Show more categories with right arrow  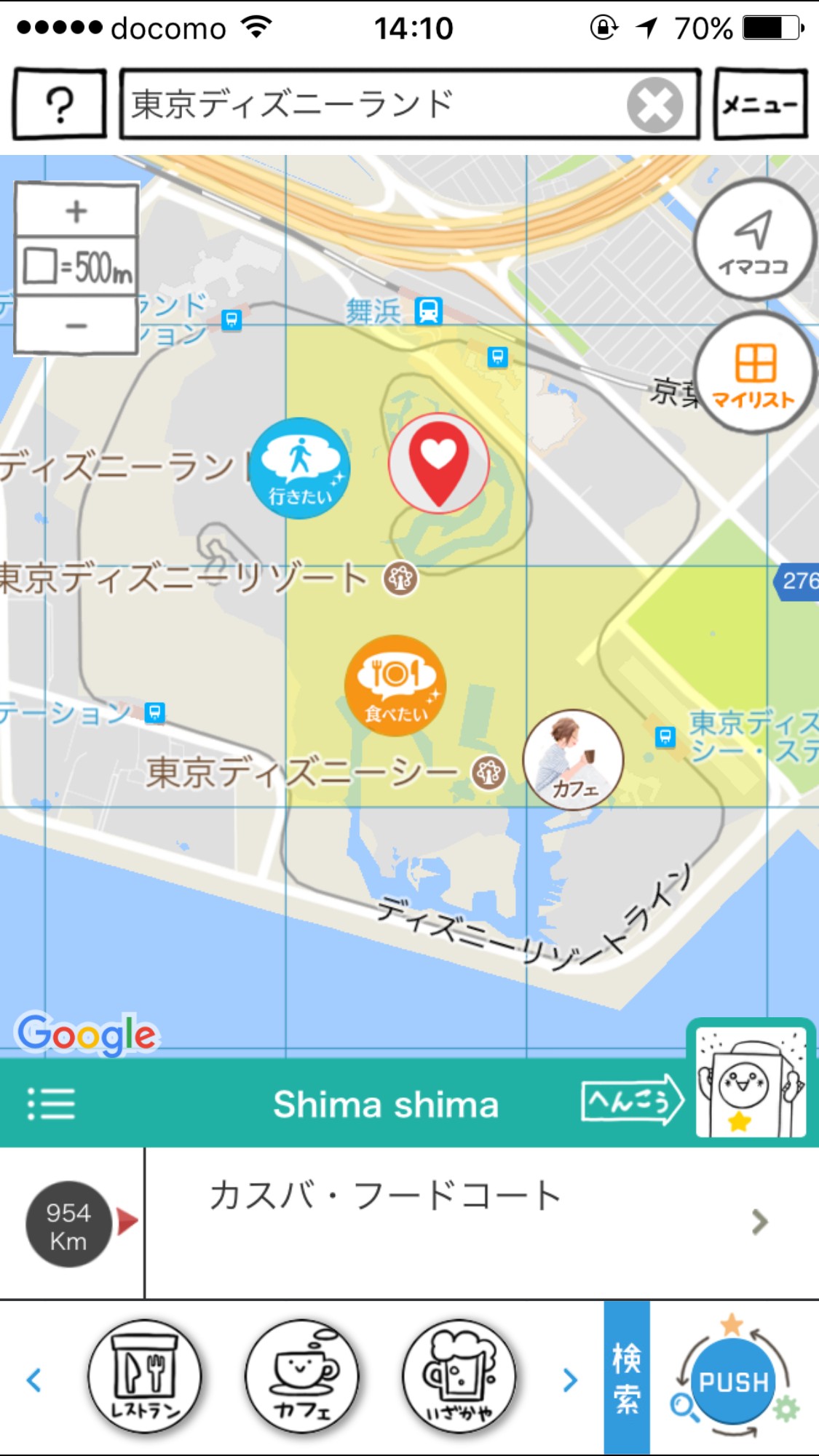coord(571,1380)
